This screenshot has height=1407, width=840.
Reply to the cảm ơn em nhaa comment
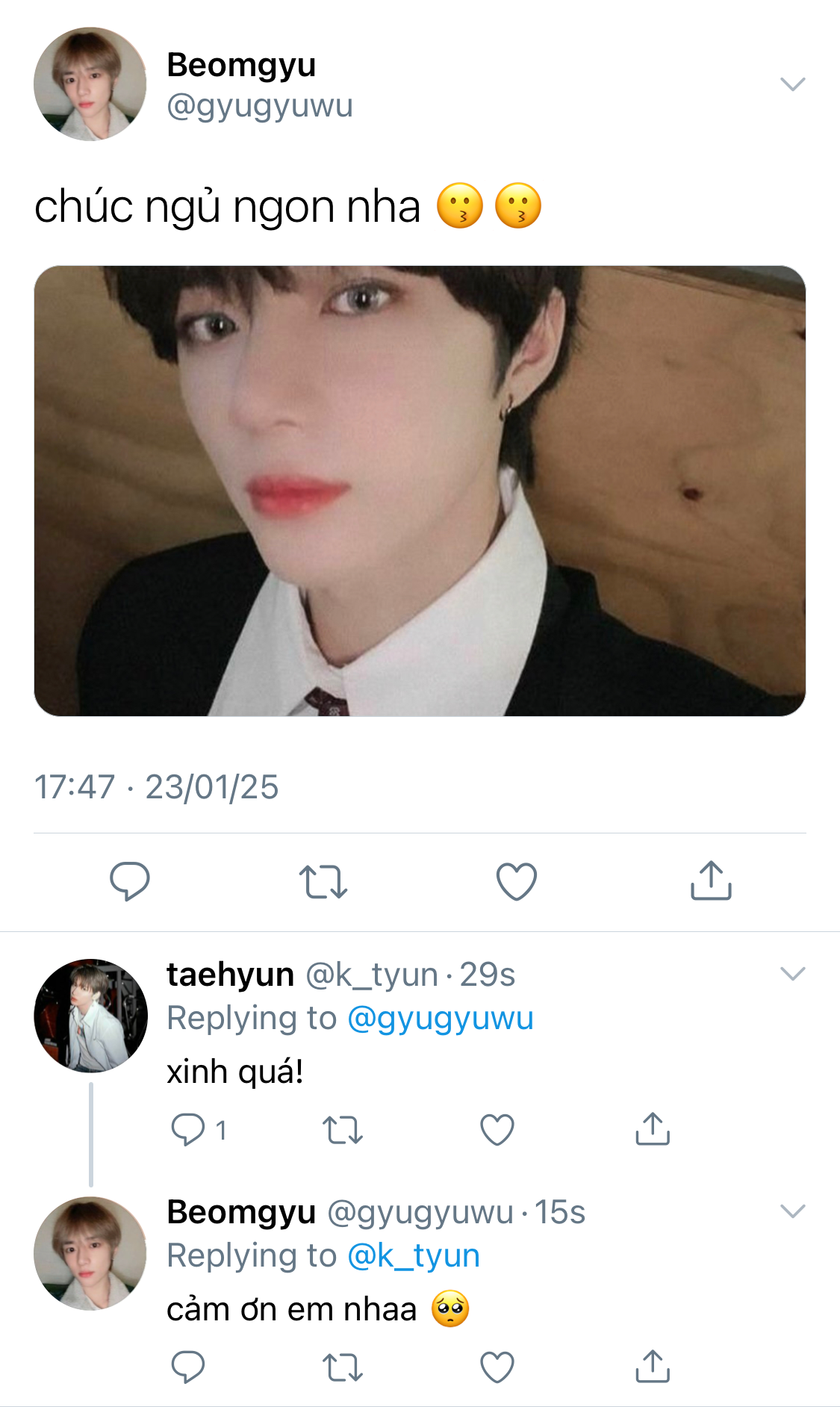pos(188,1367)
